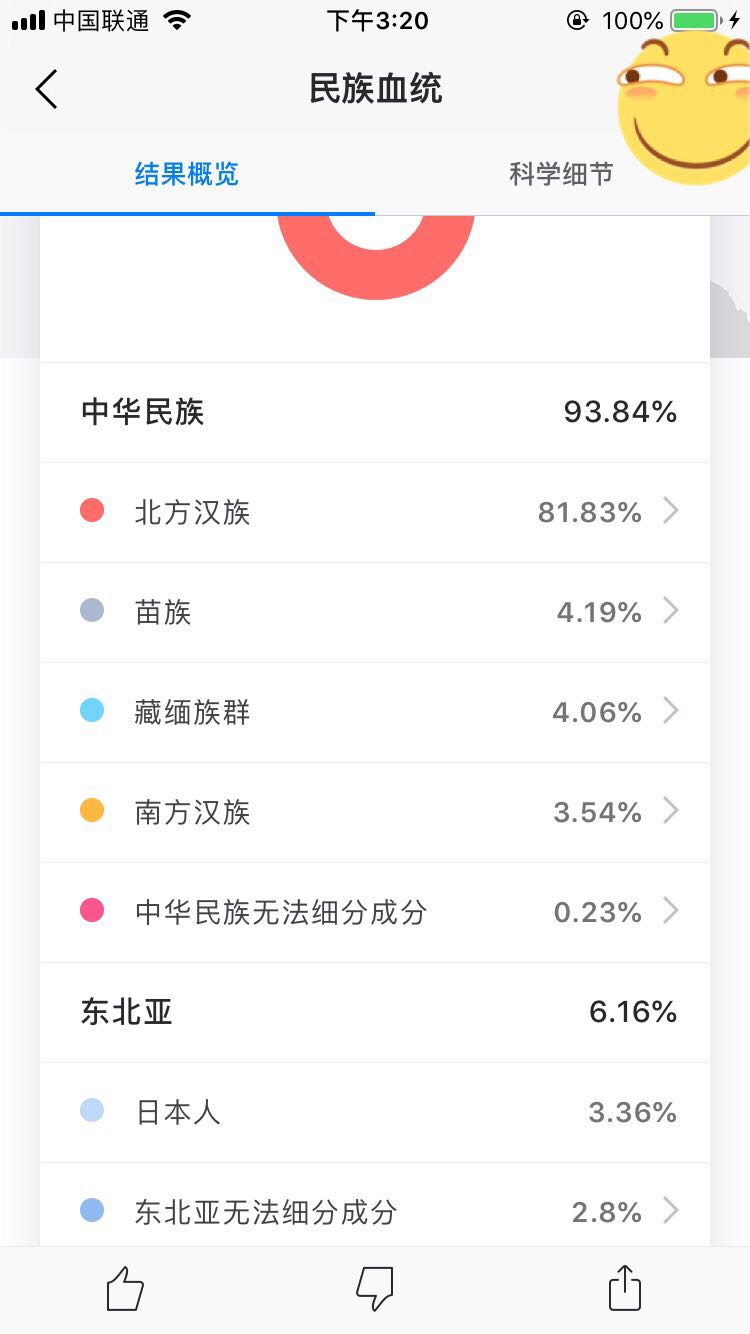
Task: Share this ancestry result
Action: coord(625,1288)
